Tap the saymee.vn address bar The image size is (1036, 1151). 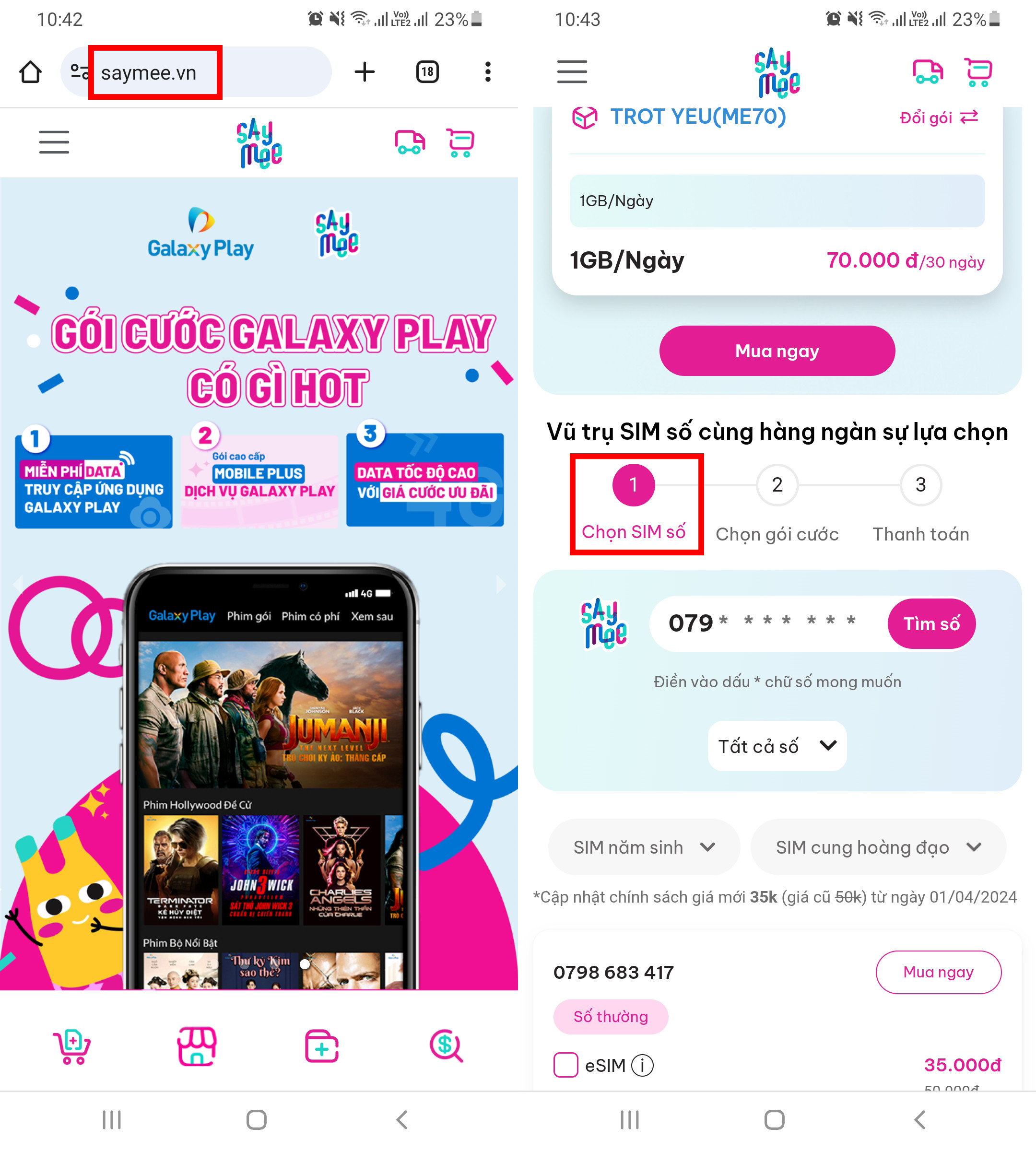tap(171, 73)
